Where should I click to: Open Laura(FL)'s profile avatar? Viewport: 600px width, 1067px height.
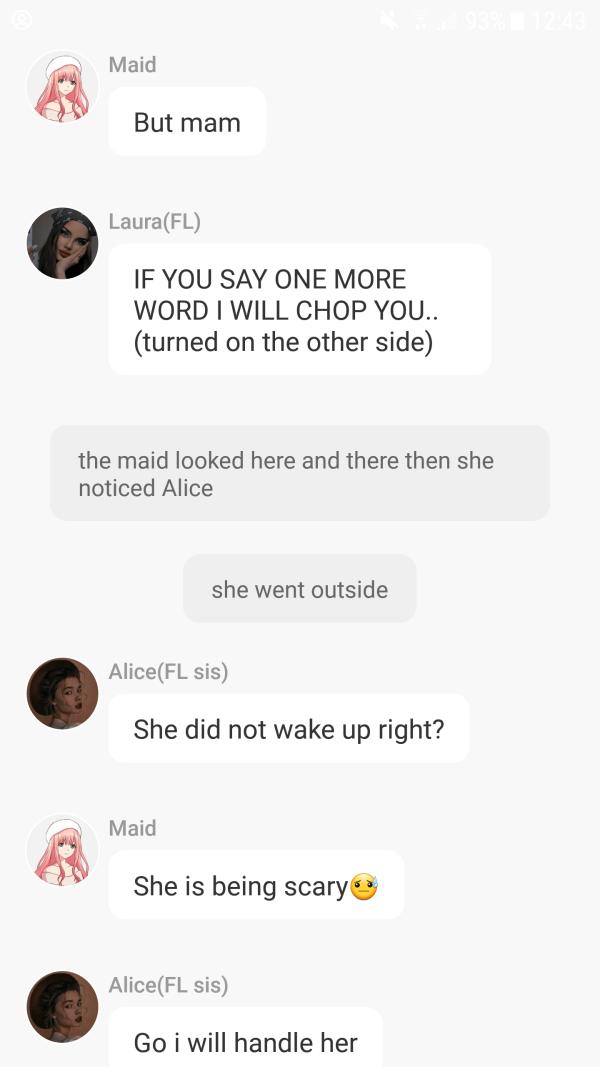(62, 243)
